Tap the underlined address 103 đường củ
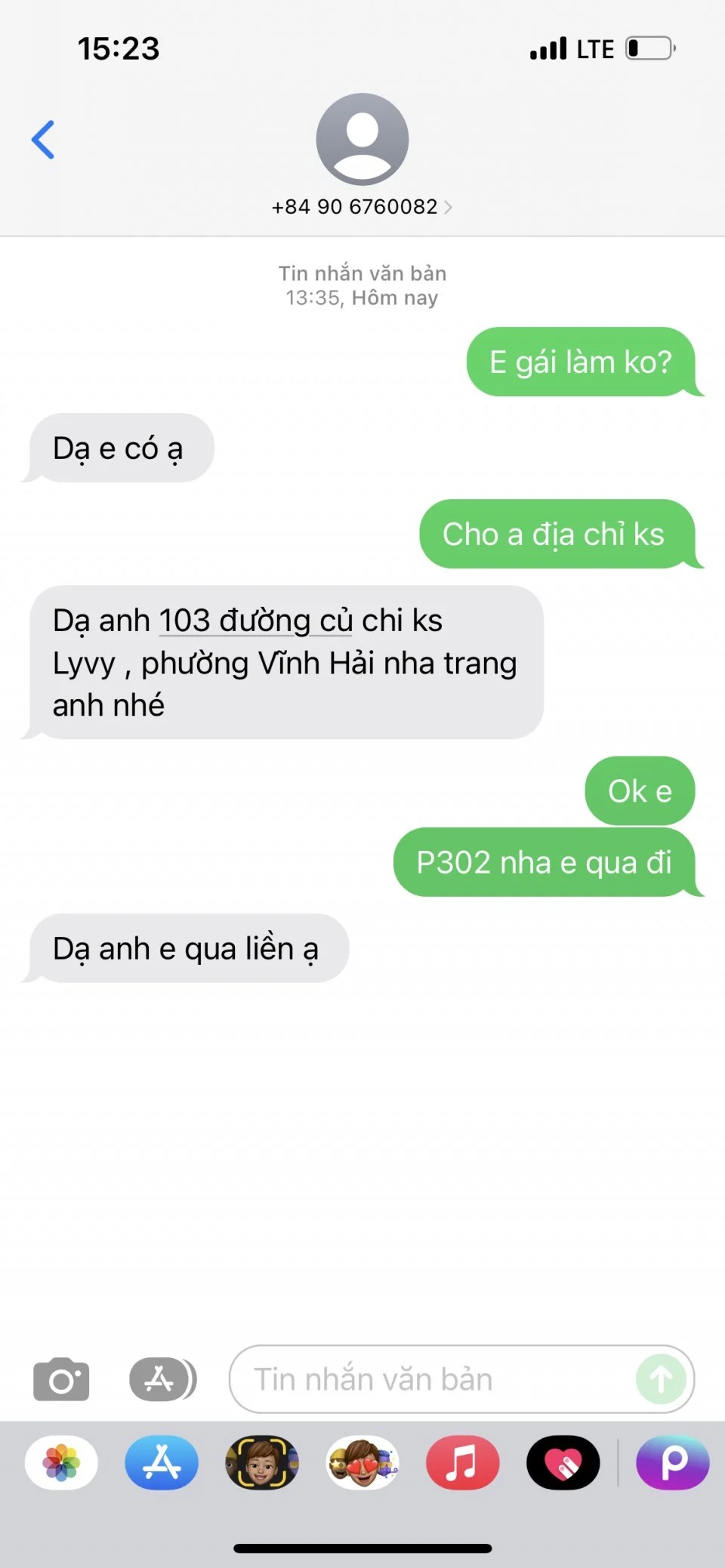This screenshot has height=1568, width=725. pyautogui.click(x=255, y=621)
